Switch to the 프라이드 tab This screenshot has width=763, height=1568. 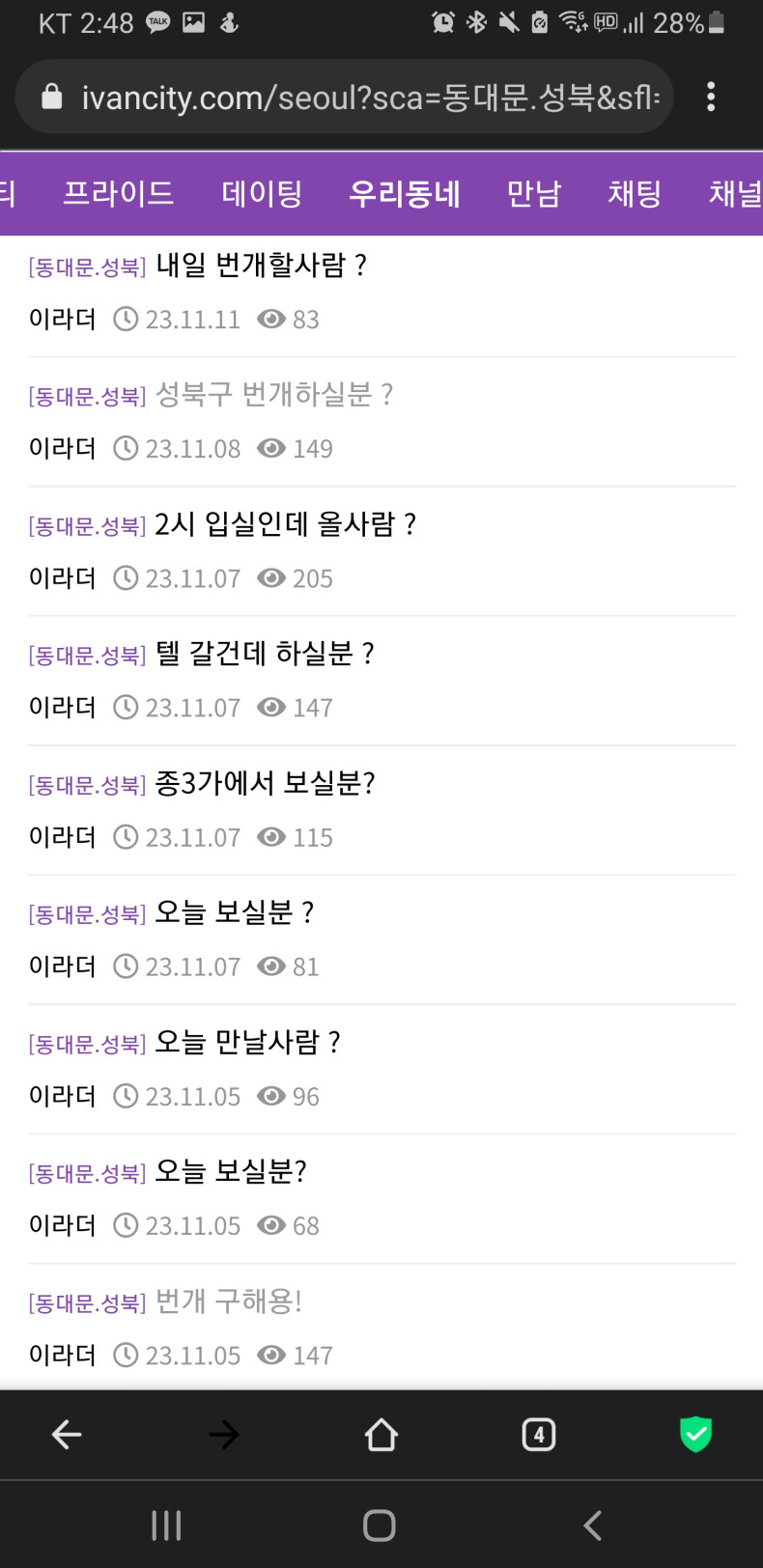118,193
